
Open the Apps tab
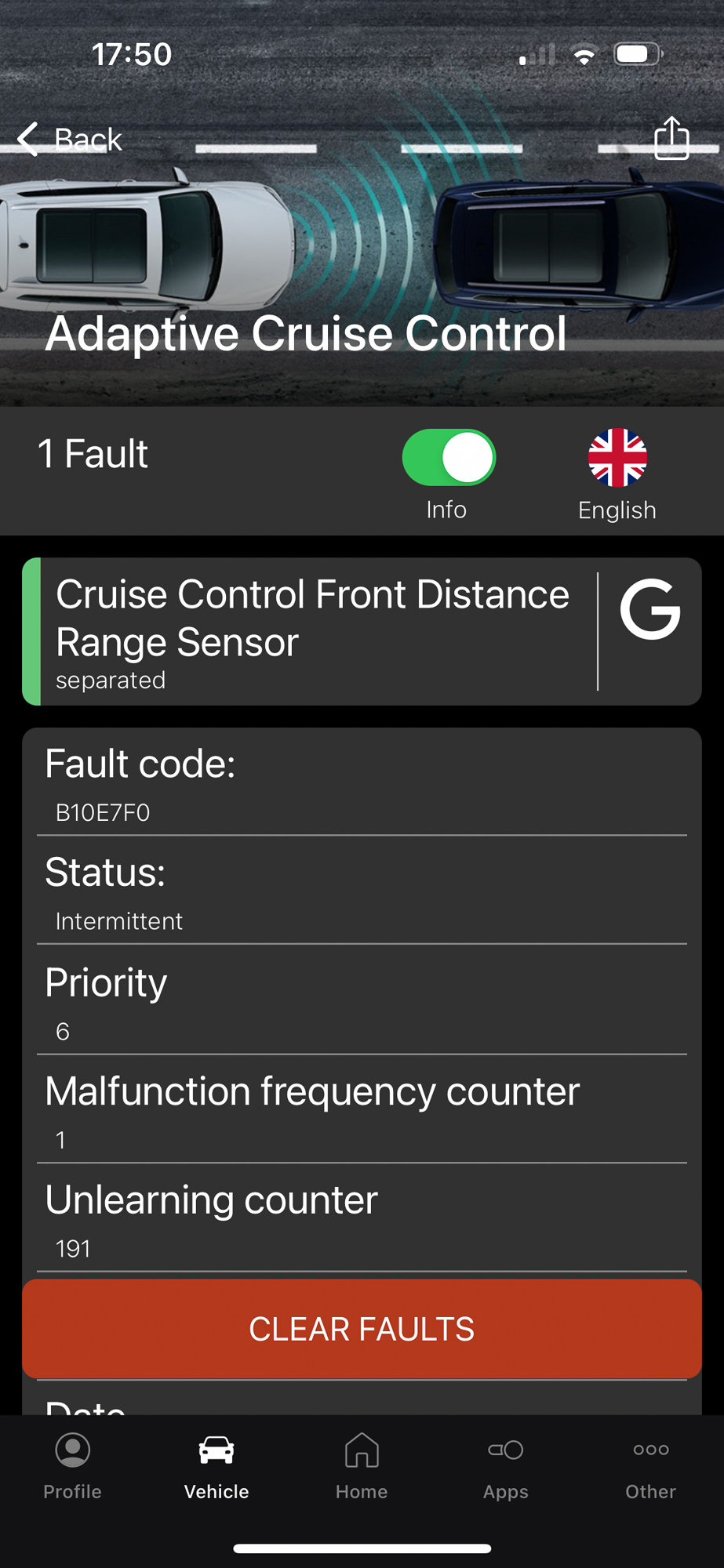tap(506, 1466)
